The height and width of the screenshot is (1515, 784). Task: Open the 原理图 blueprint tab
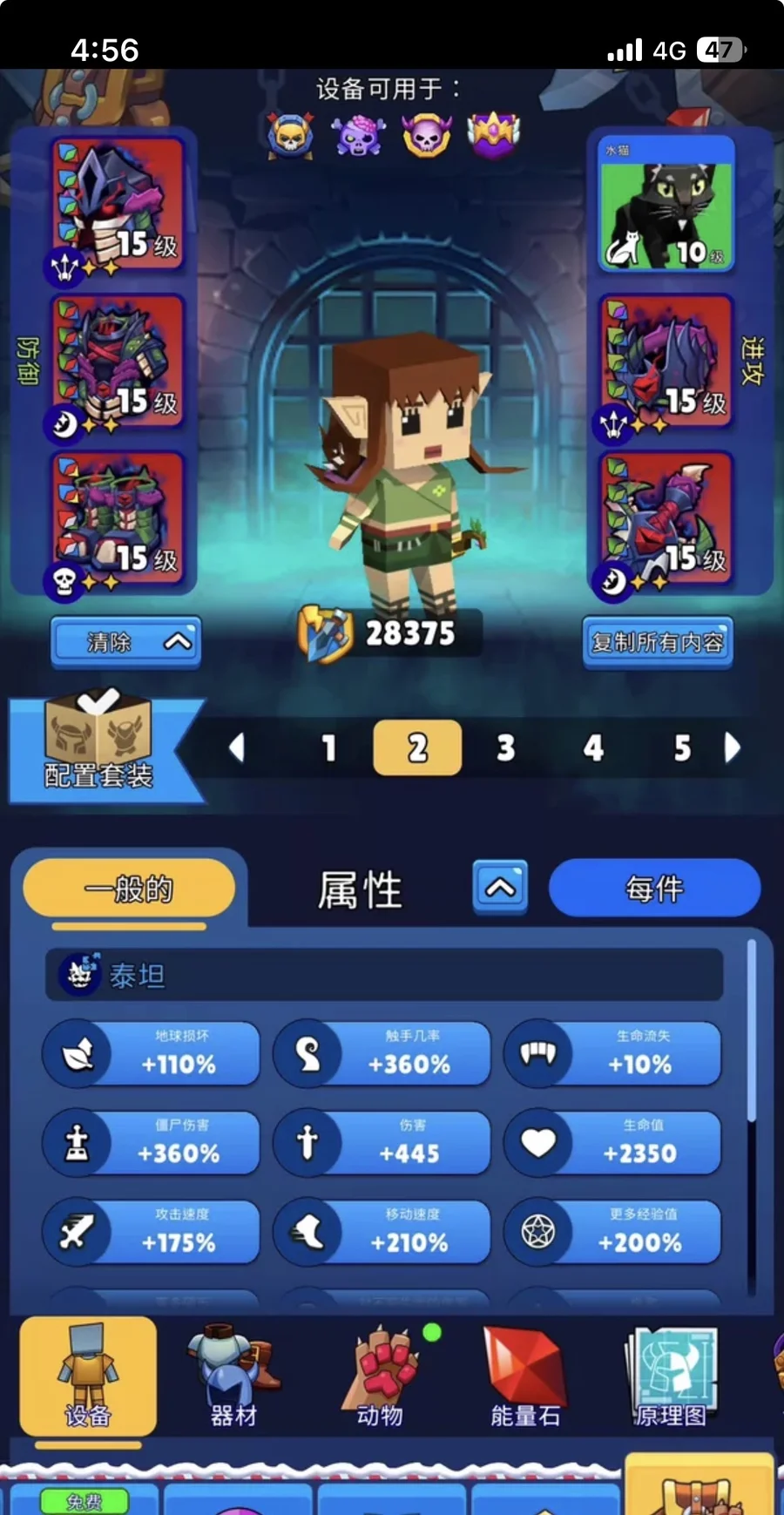point(671,1378)
